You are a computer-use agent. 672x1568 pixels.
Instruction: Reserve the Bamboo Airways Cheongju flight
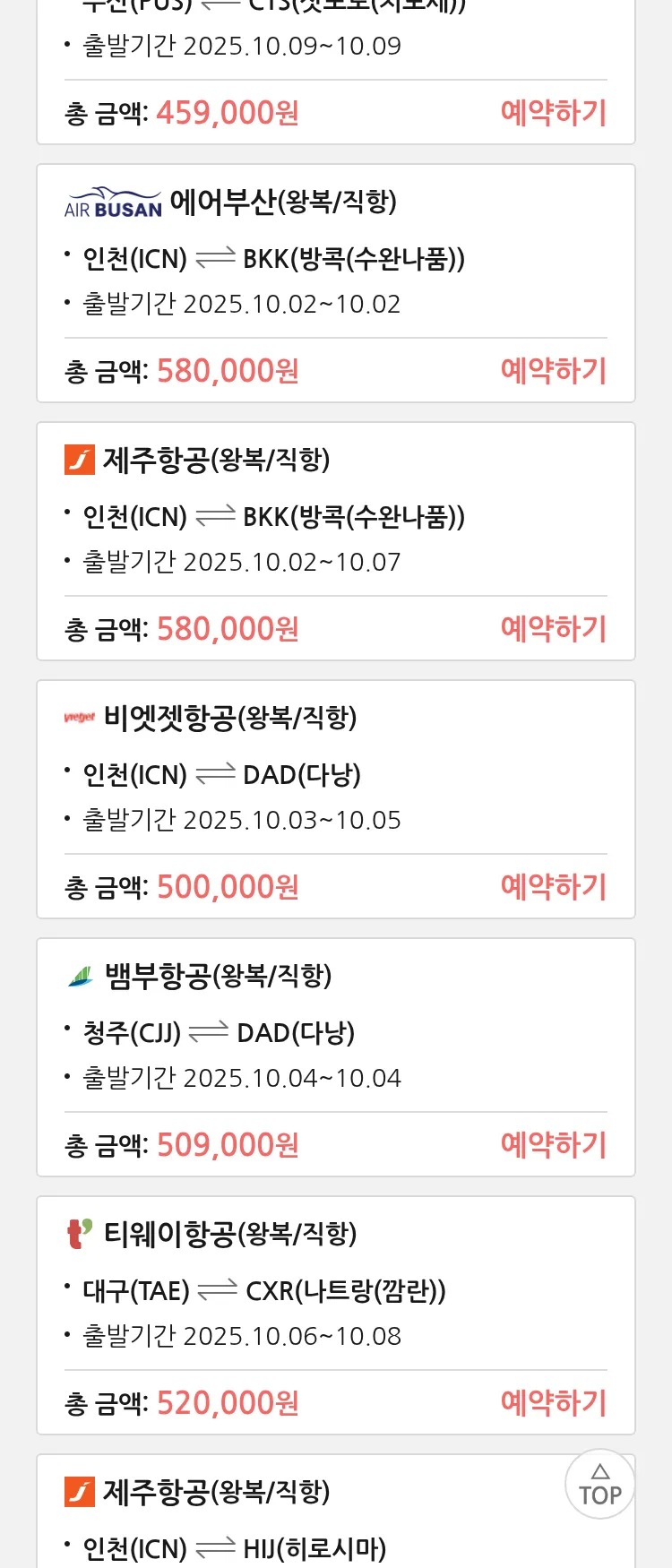click(553, 1145)
